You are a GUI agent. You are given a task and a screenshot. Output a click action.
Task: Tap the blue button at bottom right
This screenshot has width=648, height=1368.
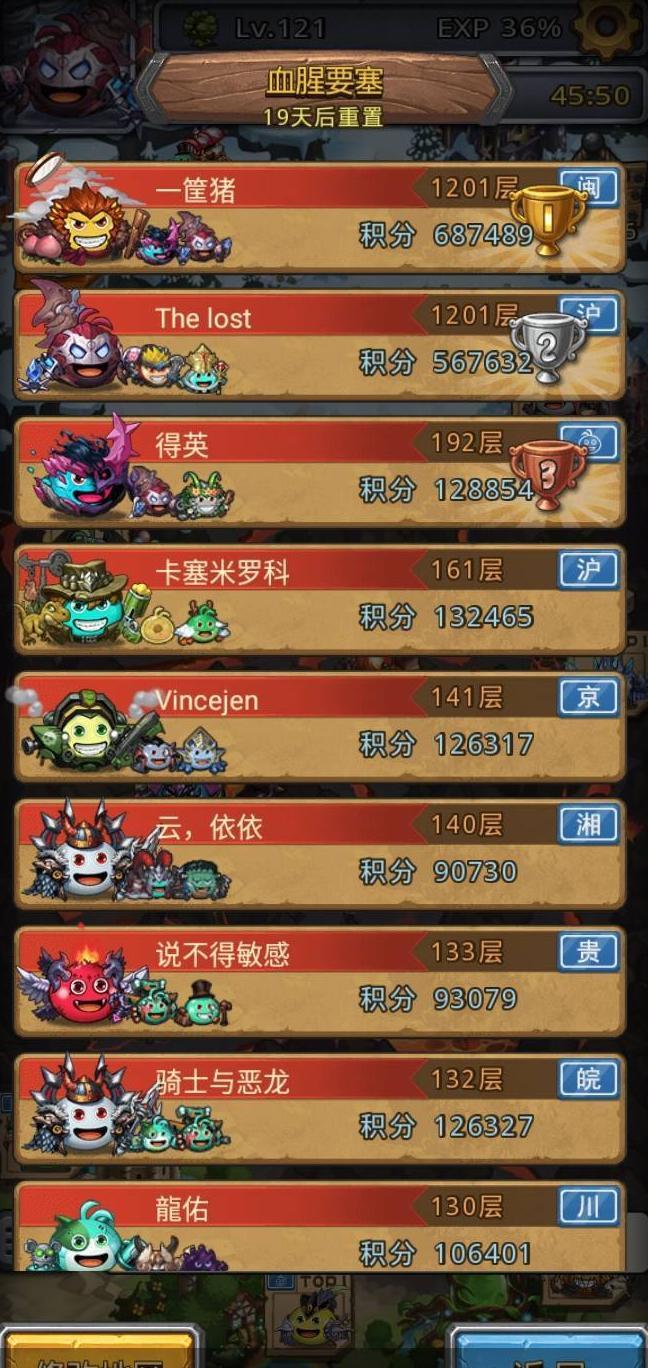click(548, 1350)
